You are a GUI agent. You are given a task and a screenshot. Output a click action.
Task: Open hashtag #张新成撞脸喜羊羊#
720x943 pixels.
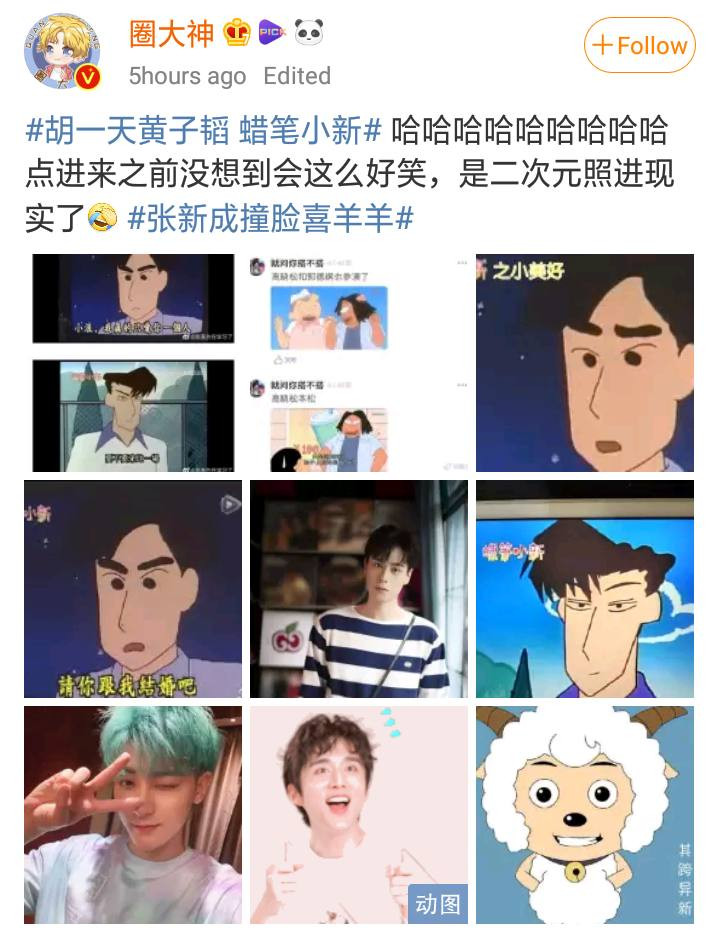[x=271, y=218]
